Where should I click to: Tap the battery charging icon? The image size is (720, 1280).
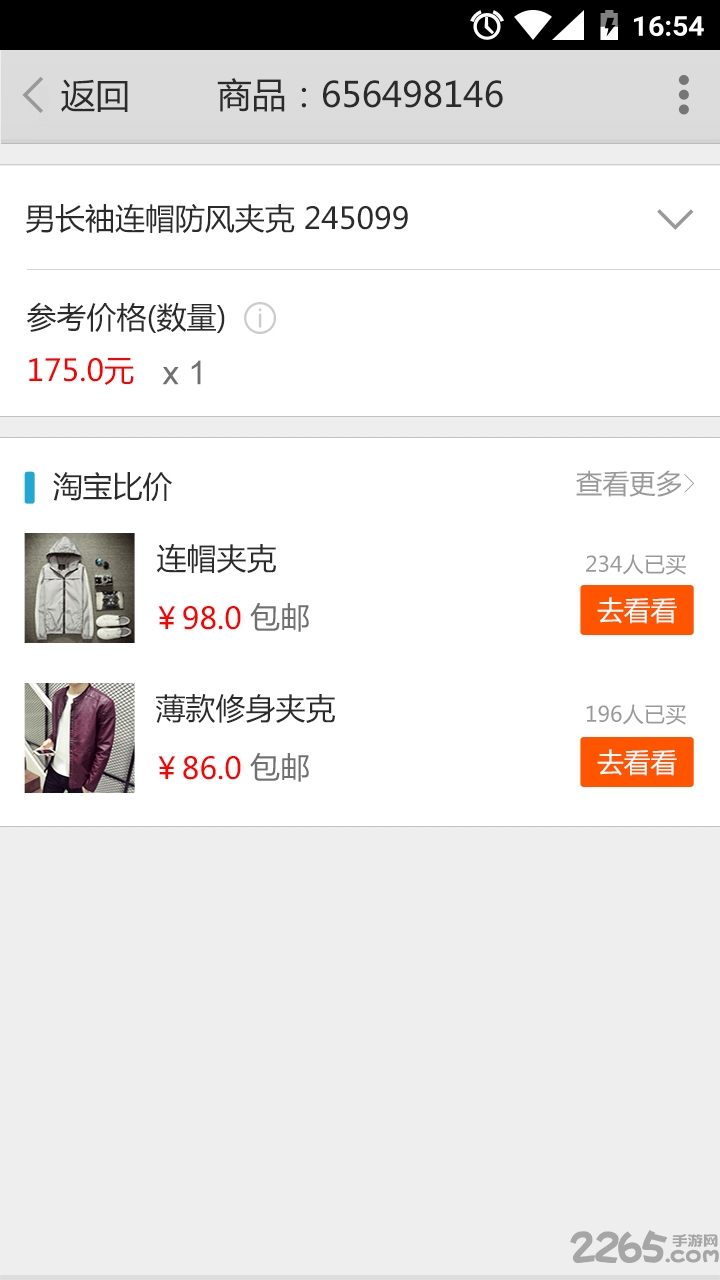click(x=609, y=25)
